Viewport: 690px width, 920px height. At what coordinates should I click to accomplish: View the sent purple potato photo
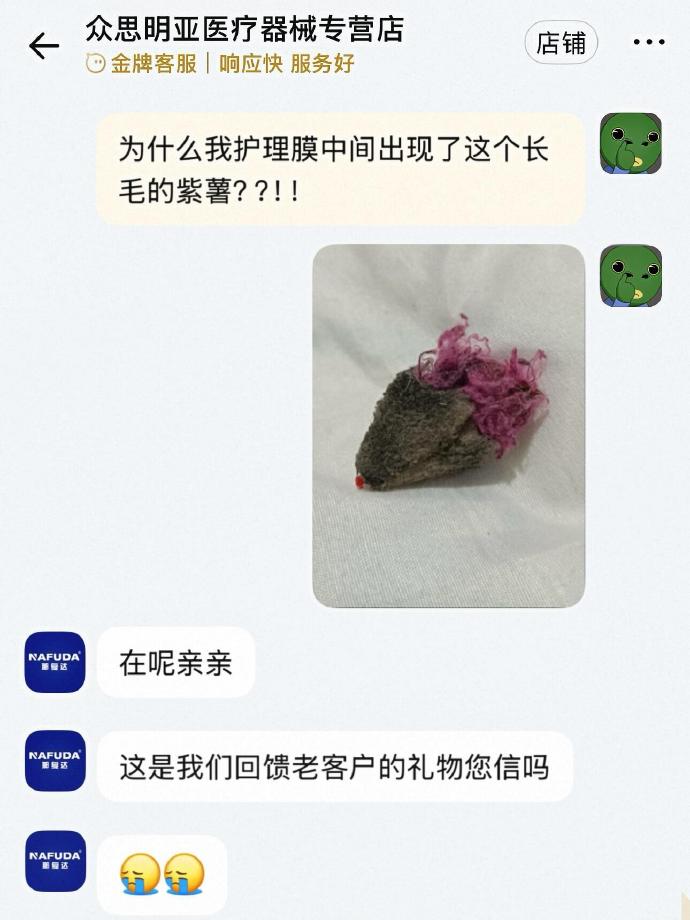(x=448, y=426)
